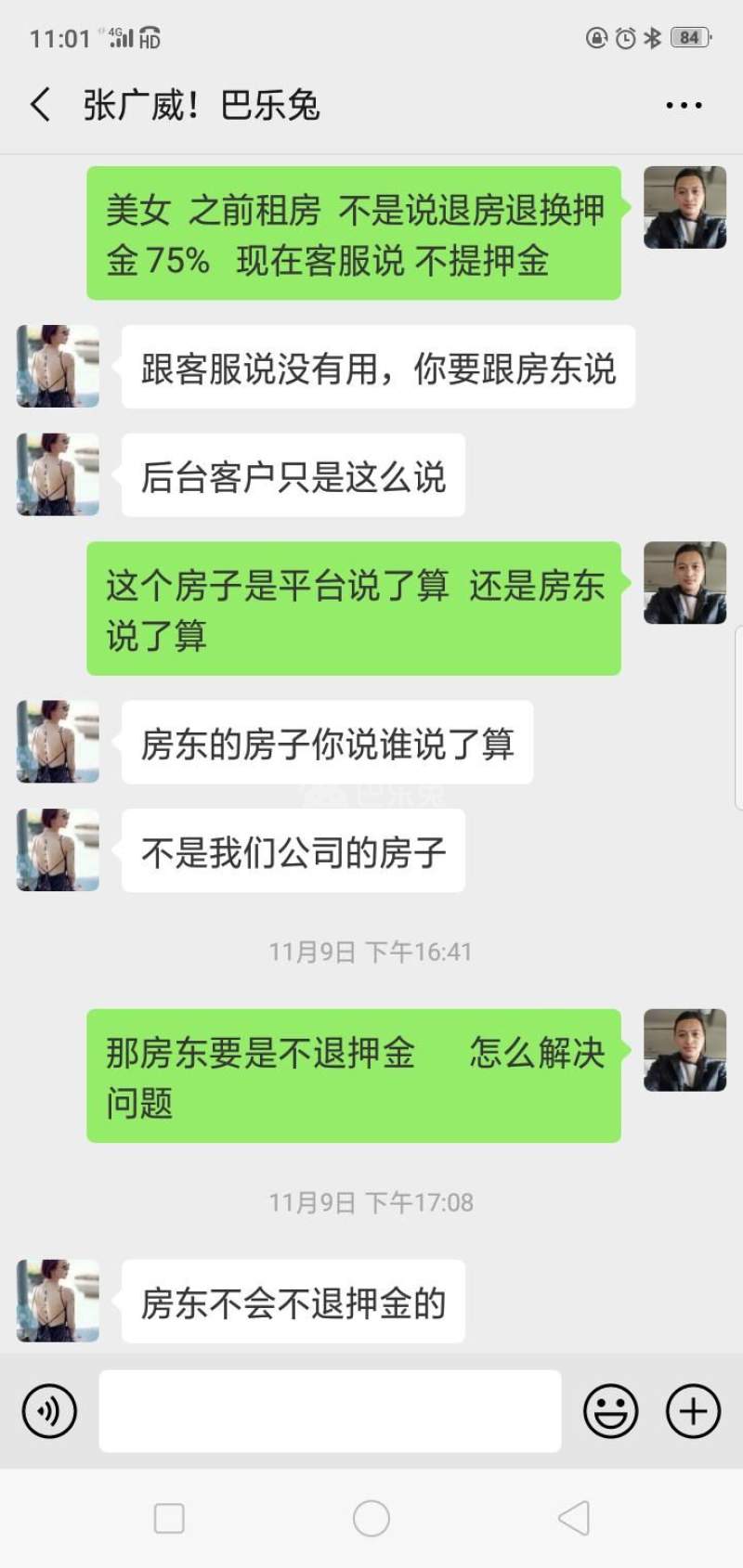Viewport: 743px width, 1568px height.
Task: Open the three-dot chat info menu
Action: pos(684,105)
